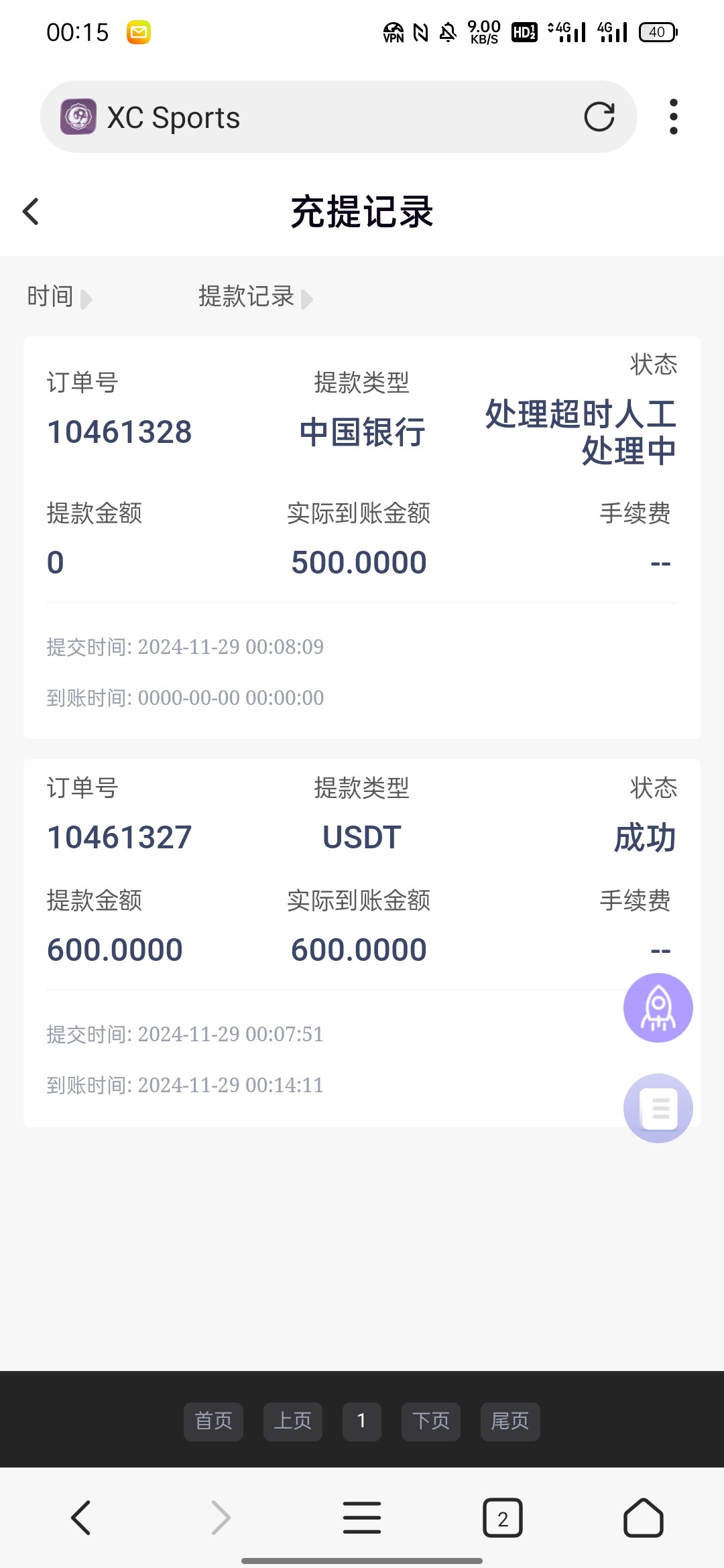Tap the list floating button
Viewport: 724px width, 1568px height.
tap(658, 1108)
